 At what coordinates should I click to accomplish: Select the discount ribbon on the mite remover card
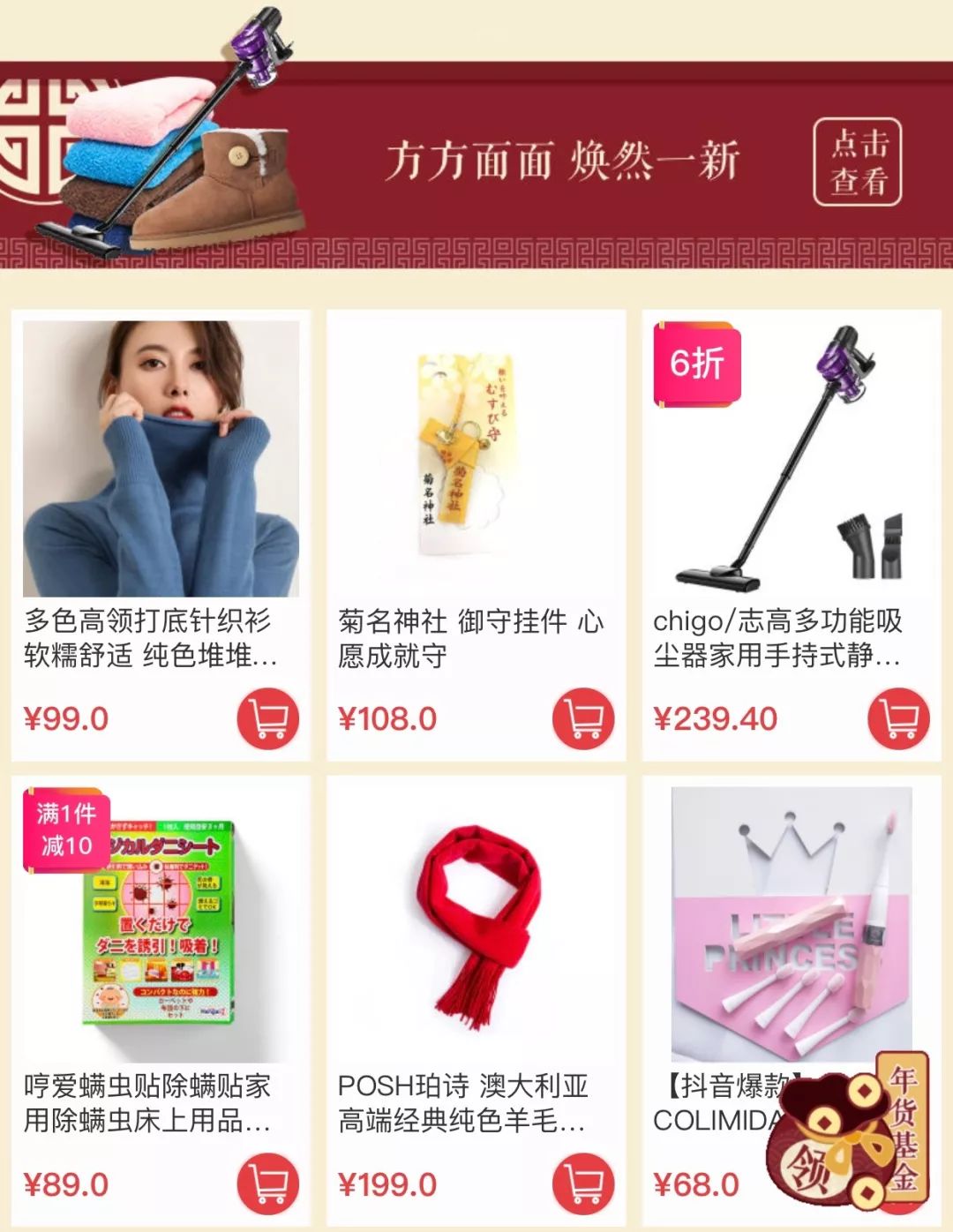[x=66, y=830]
